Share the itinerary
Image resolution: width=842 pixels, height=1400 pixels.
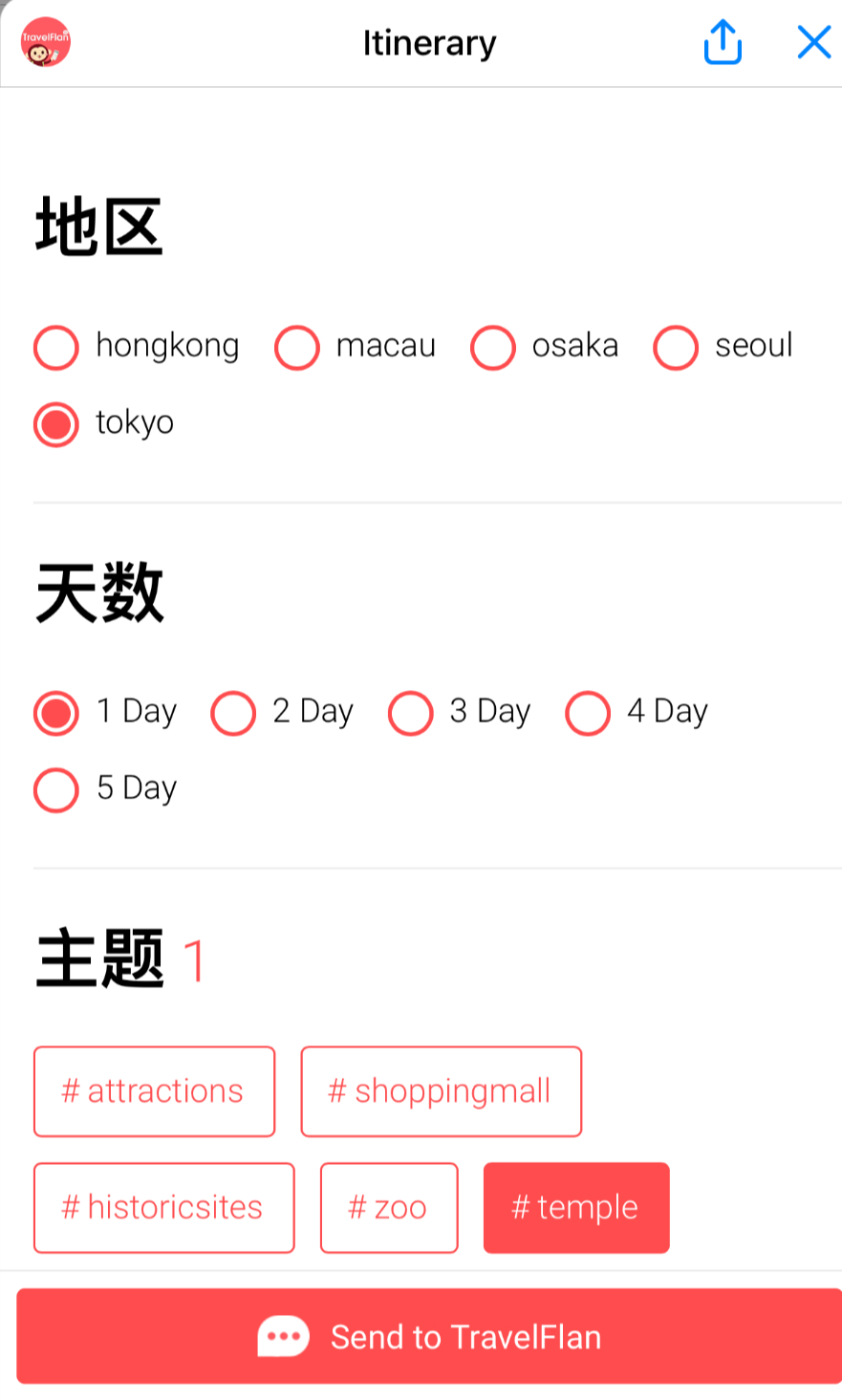(723, 42)
